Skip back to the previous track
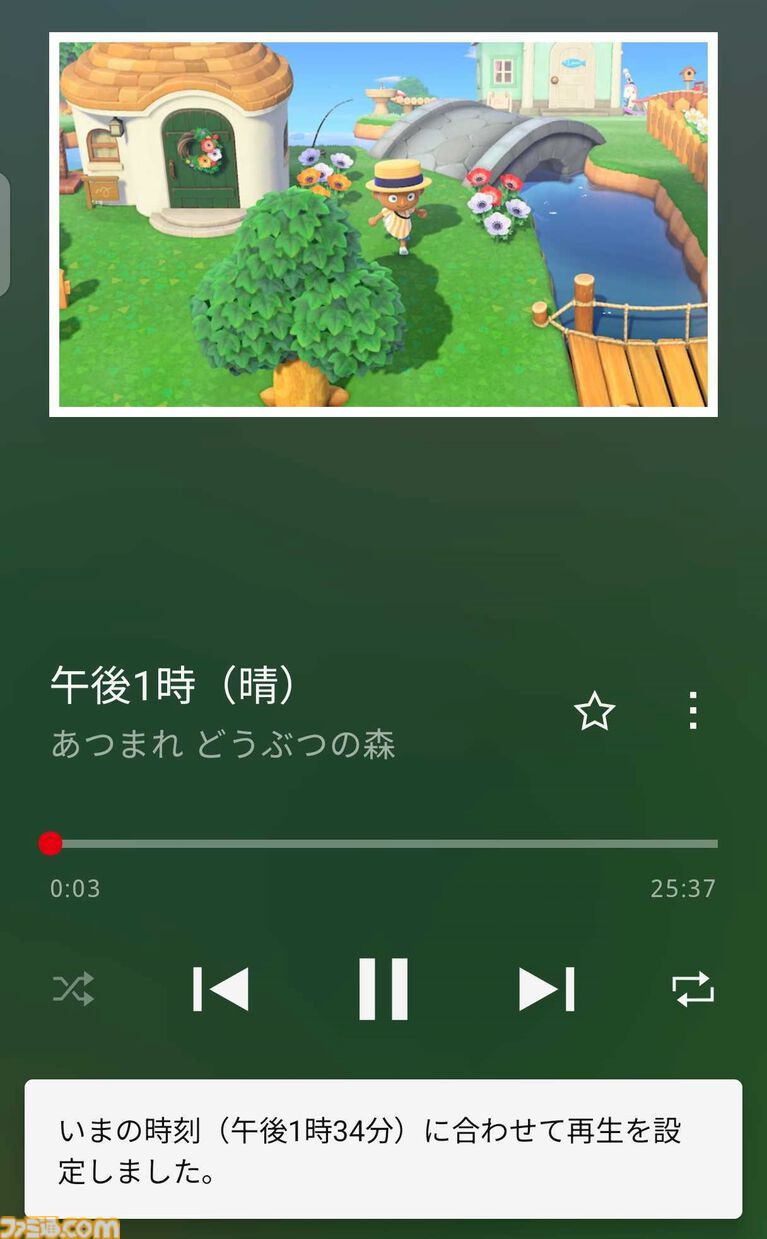Image resolution: width=767 pixels, height=1239 pixels. coord(221,989)
